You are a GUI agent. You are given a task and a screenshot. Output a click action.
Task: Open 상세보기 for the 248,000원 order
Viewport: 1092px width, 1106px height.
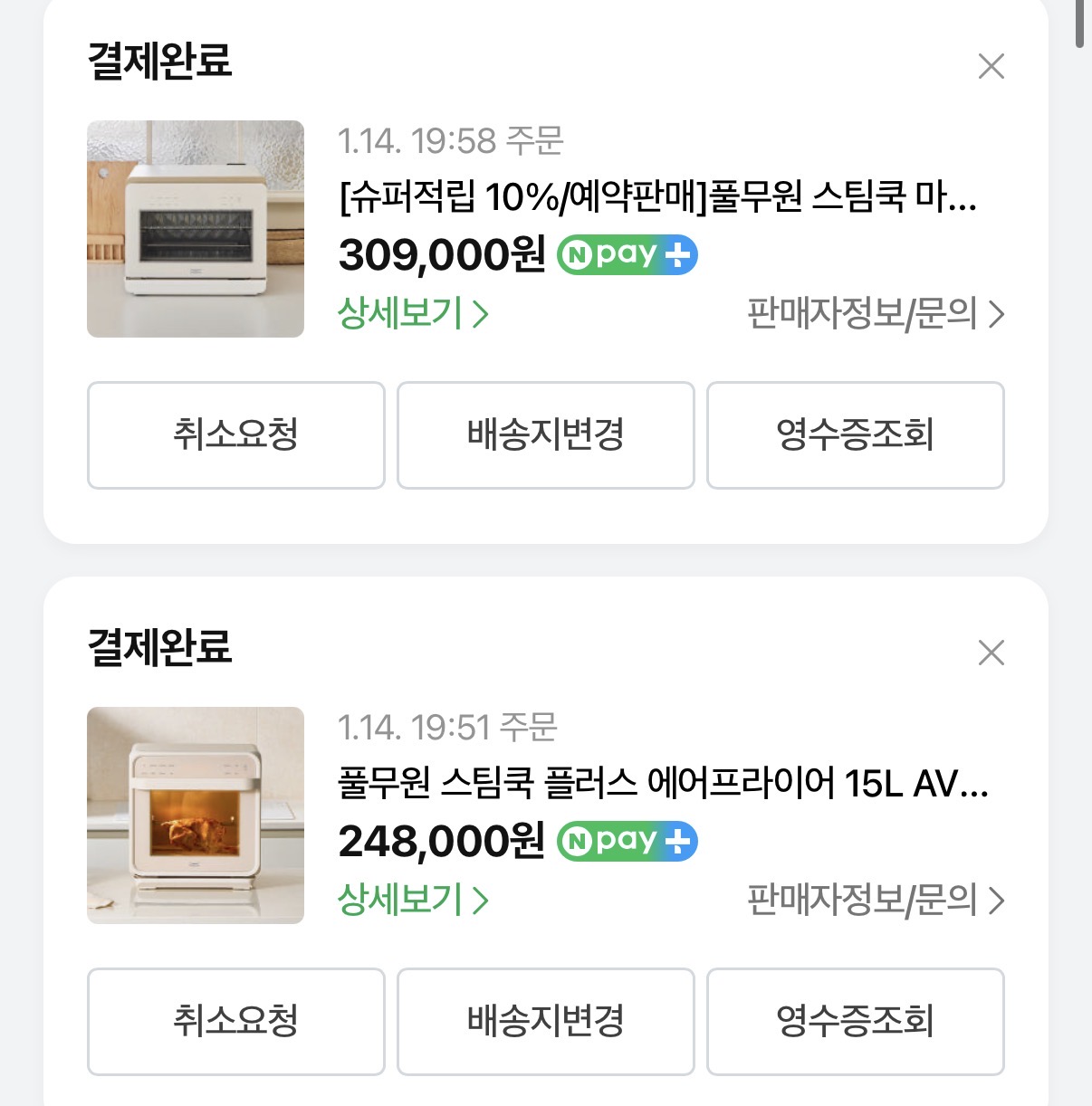(413, 901)
